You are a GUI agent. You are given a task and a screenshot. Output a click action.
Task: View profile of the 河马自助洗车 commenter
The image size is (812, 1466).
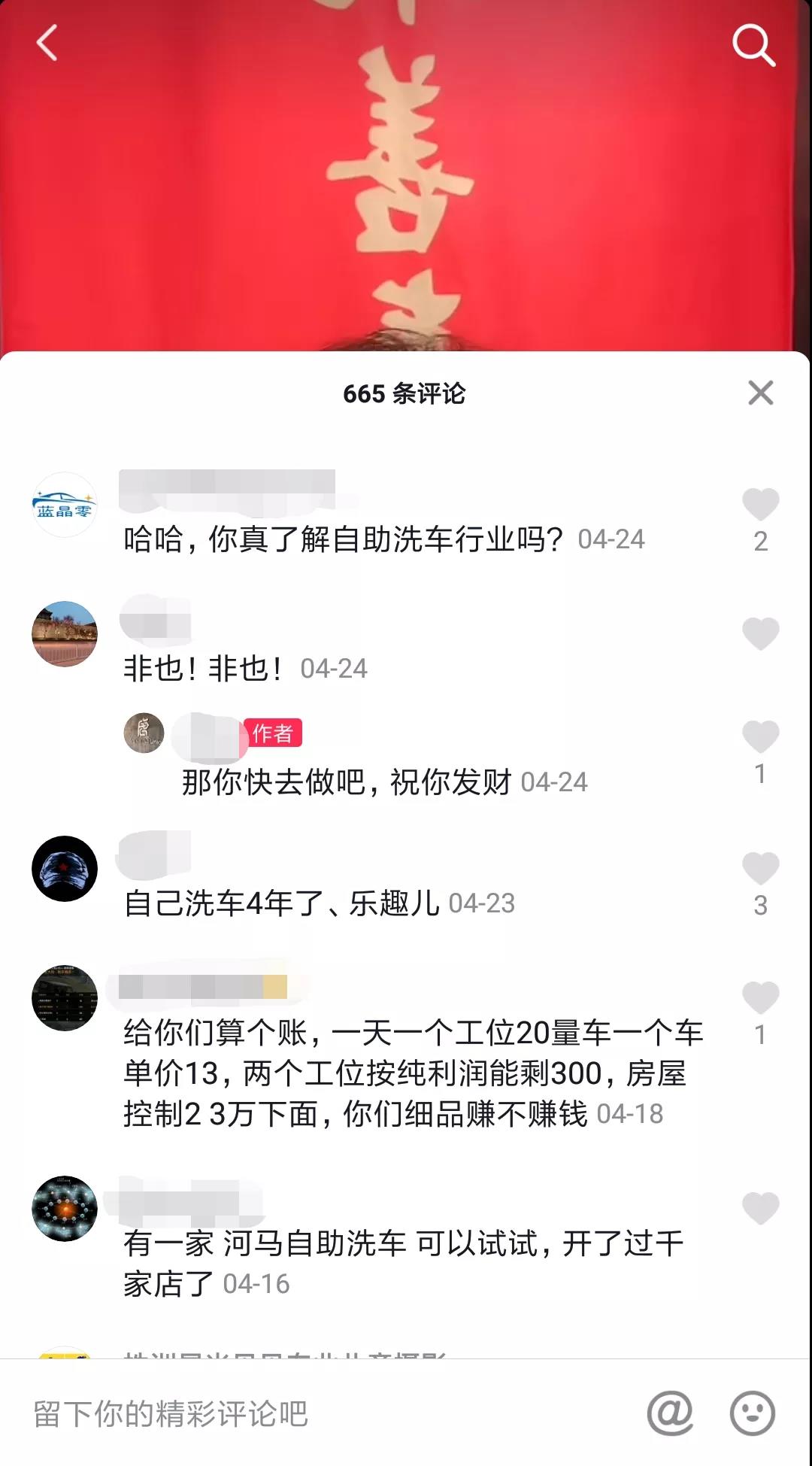pyautogui.click(x=65, y=1209)
